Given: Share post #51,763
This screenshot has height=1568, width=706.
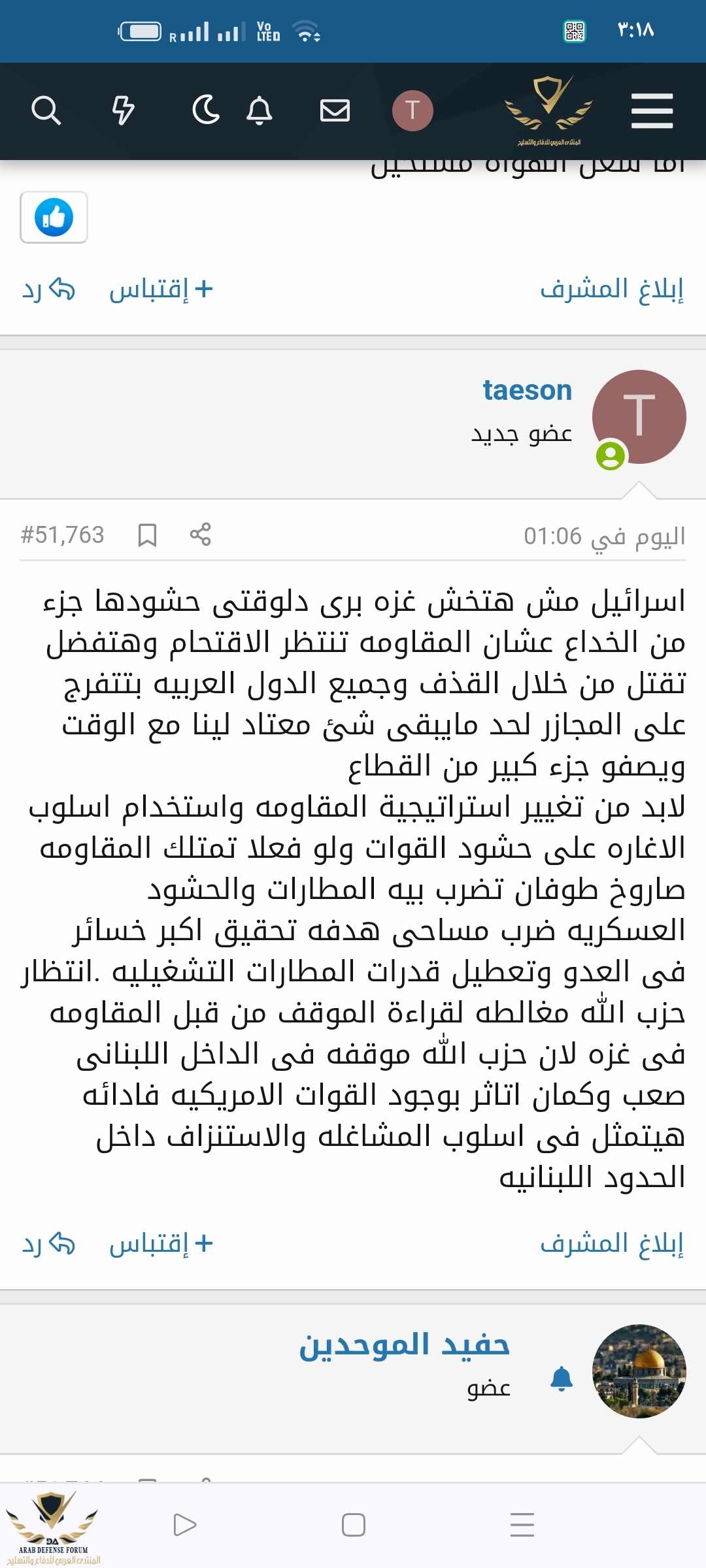Looking at the screenshot, I should pos(200,534).
